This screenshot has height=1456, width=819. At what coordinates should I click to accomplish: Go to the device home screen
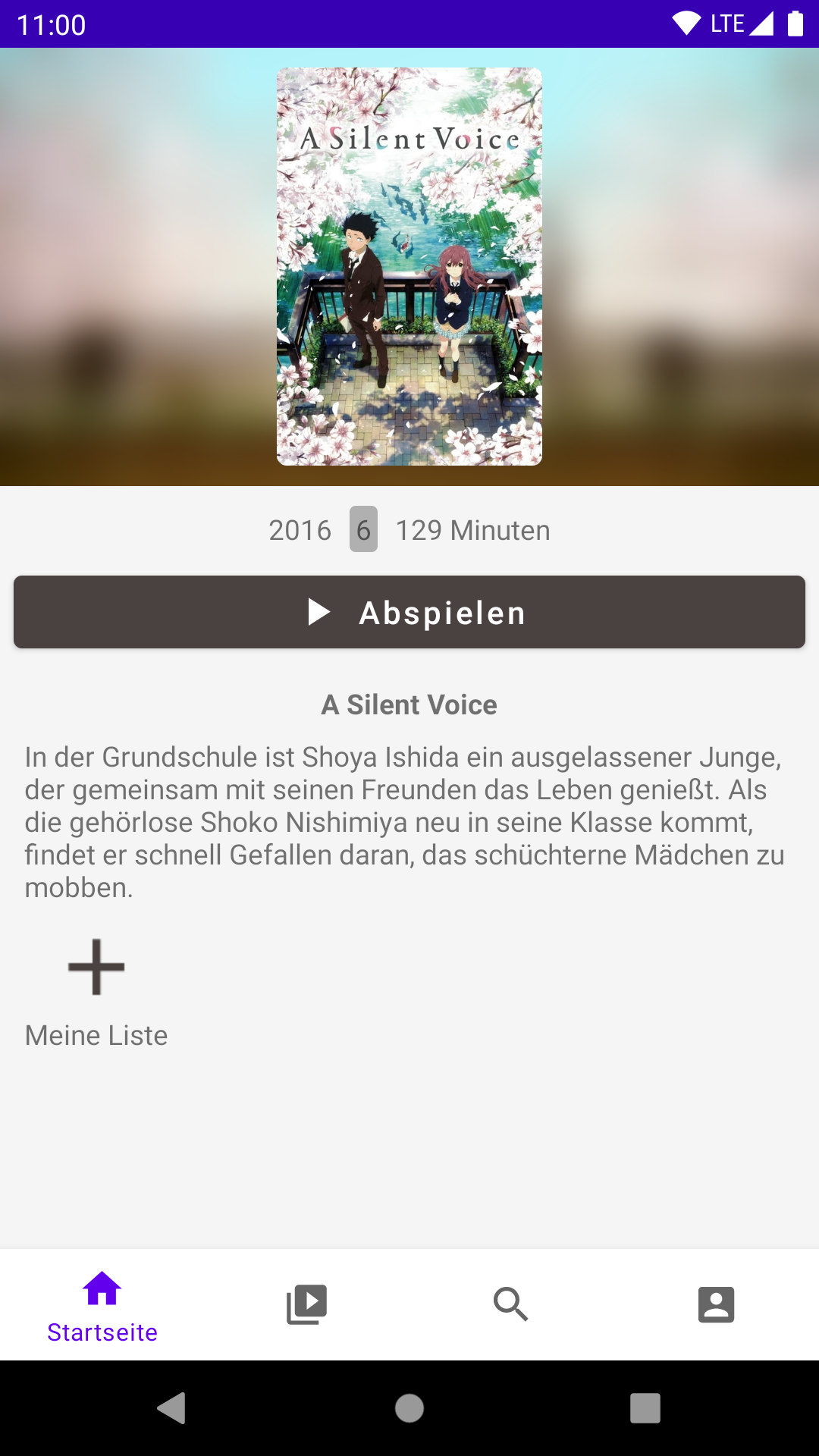pos(409,1408)
